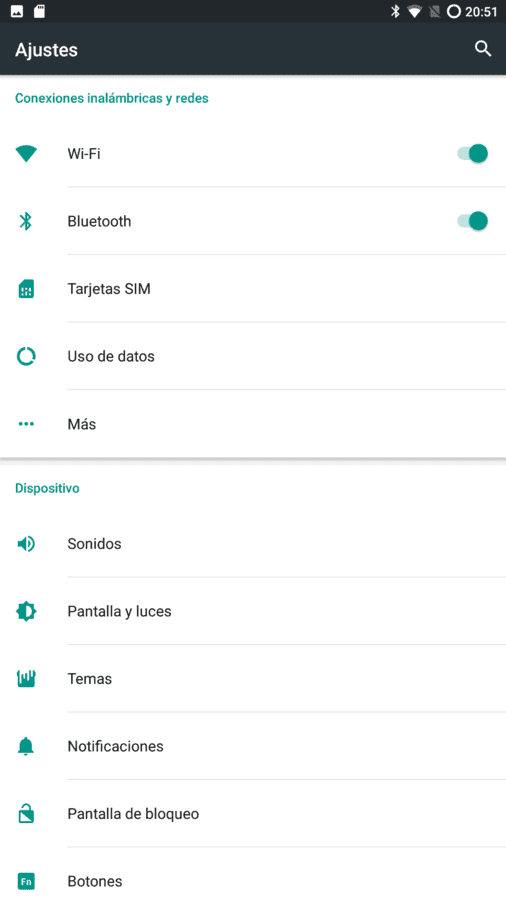The width and height of the screenshot is (506, 900).
Task: Open Tarjetas SIM settings
Action: [x=253, y=289]
